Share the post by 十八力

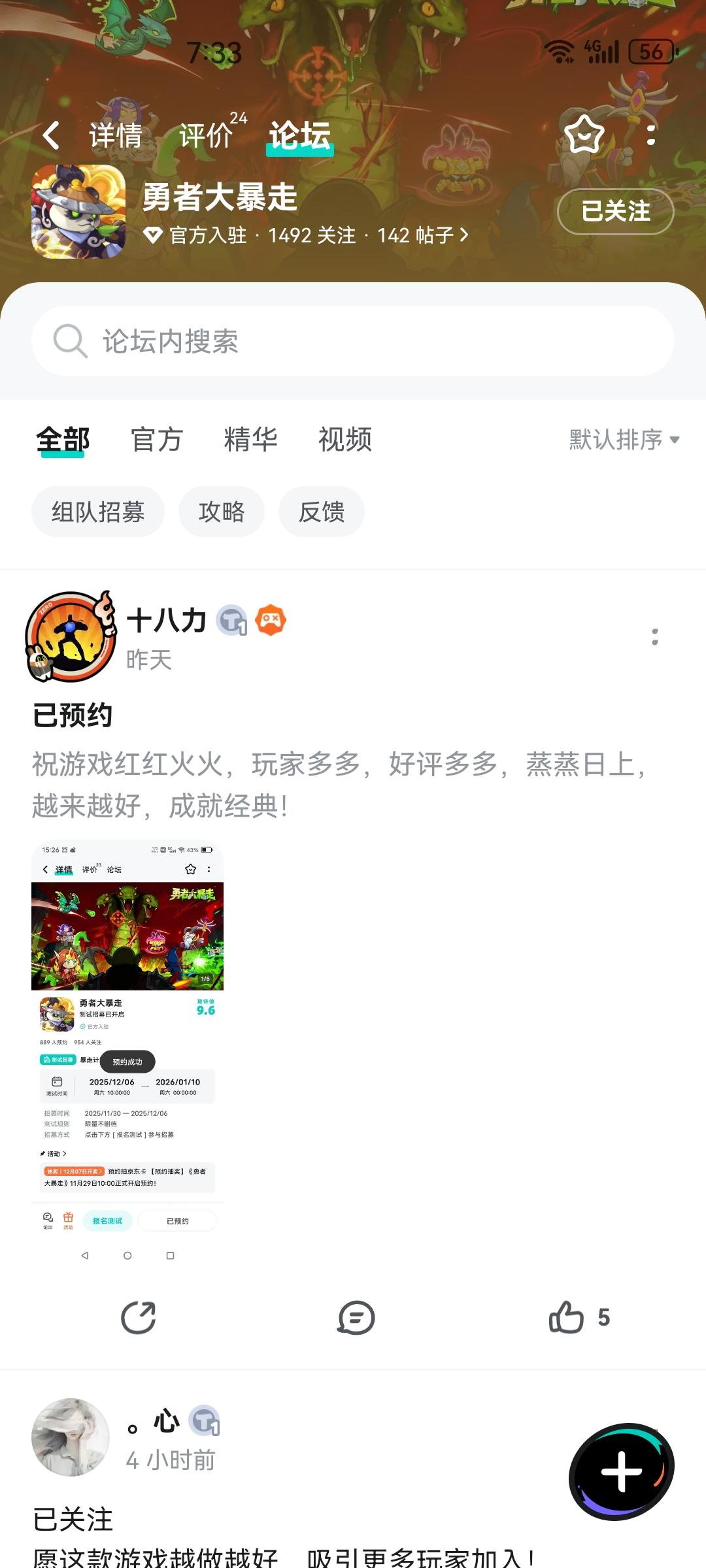[137, 1318]
